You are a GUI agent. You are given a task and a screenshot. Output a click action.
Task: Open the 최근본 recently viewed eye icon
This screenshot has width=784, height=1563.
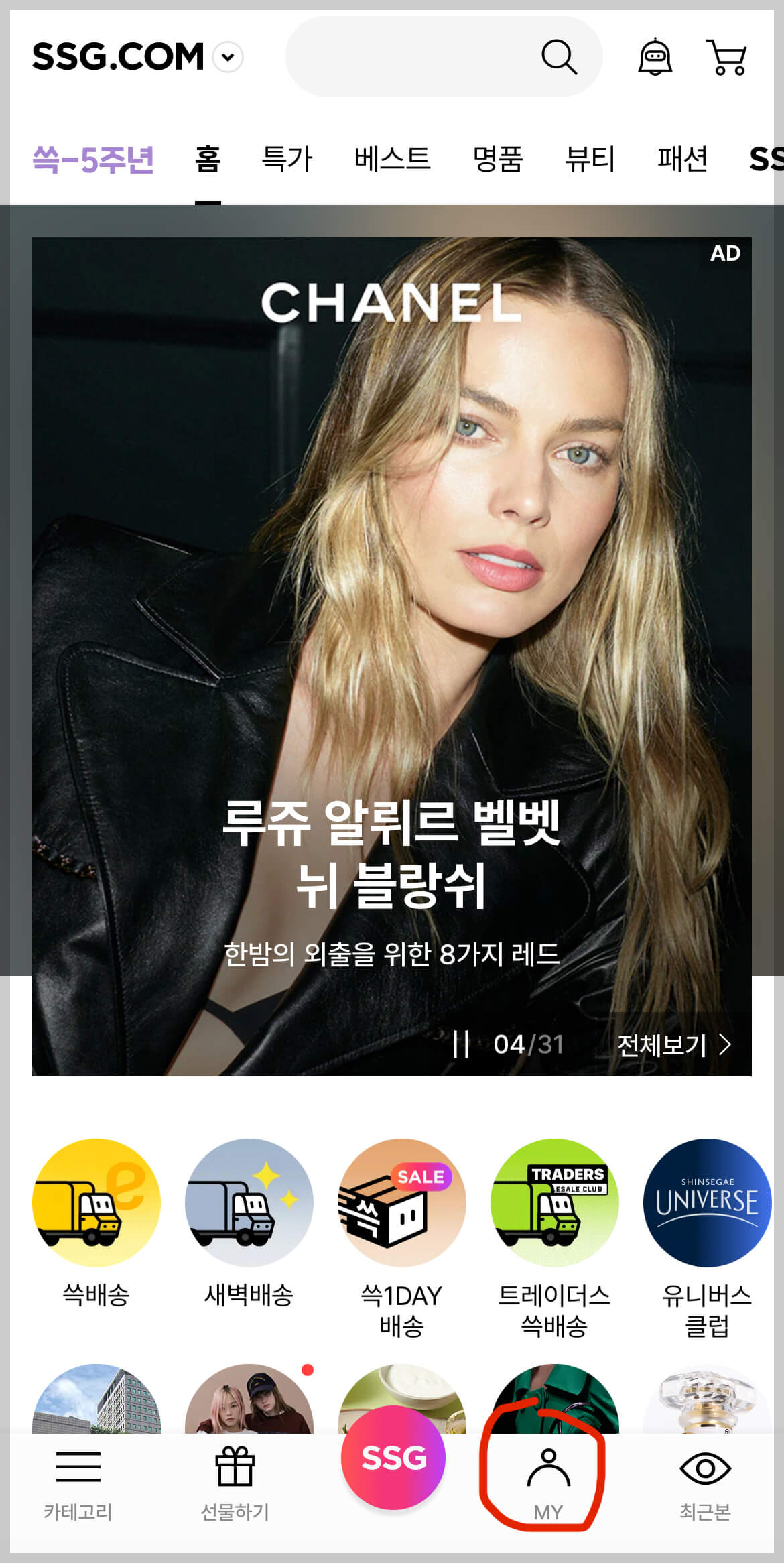707,1467
